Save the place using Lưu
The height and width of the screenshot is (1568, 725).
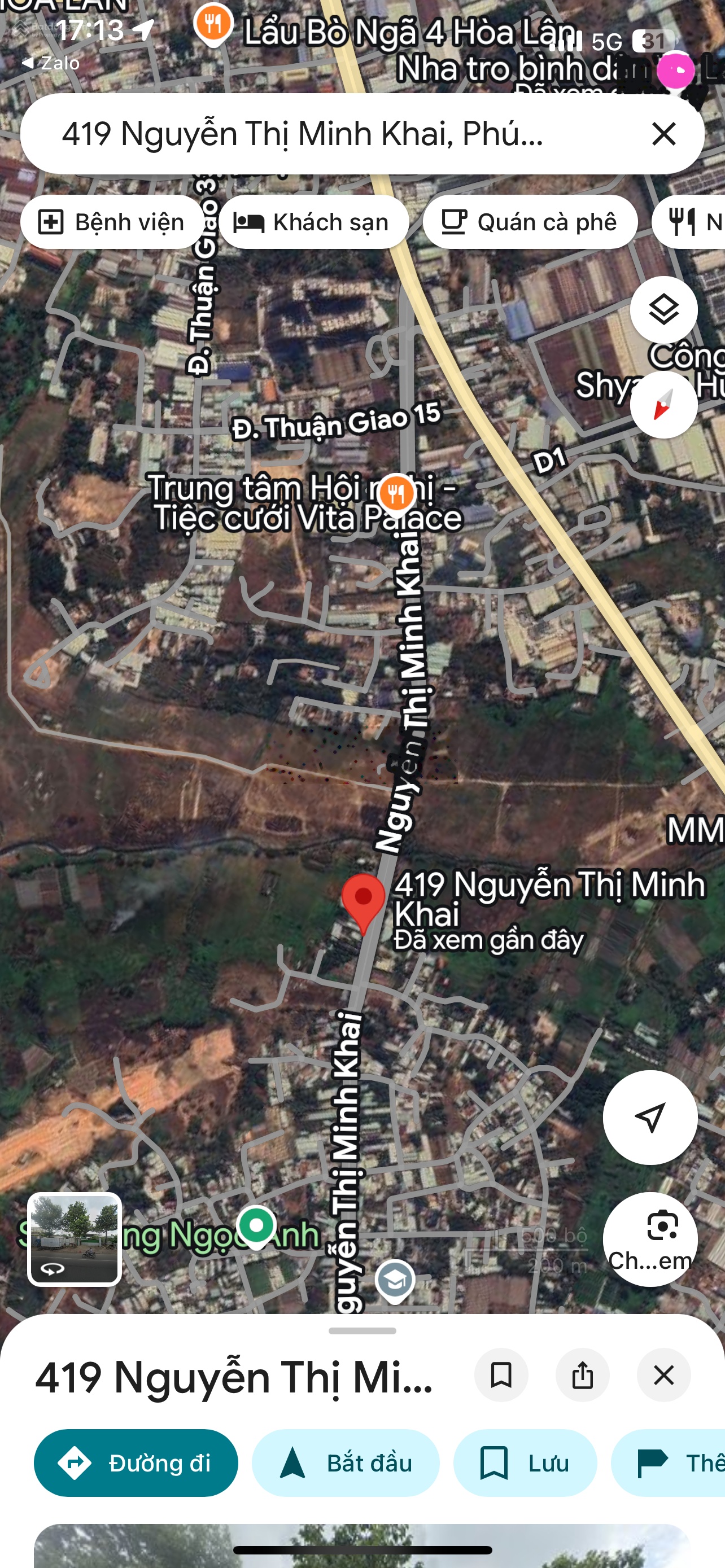tap(525, 1462)
